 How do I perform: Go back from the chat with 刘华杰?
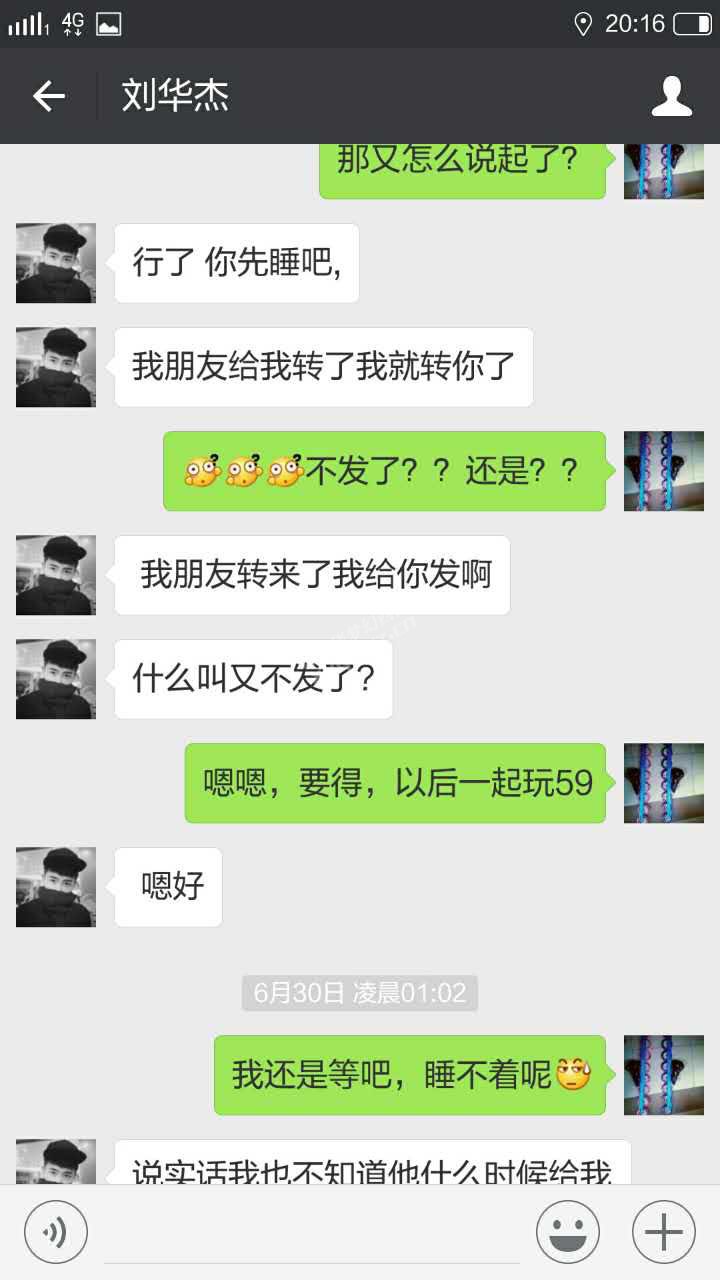48,96
